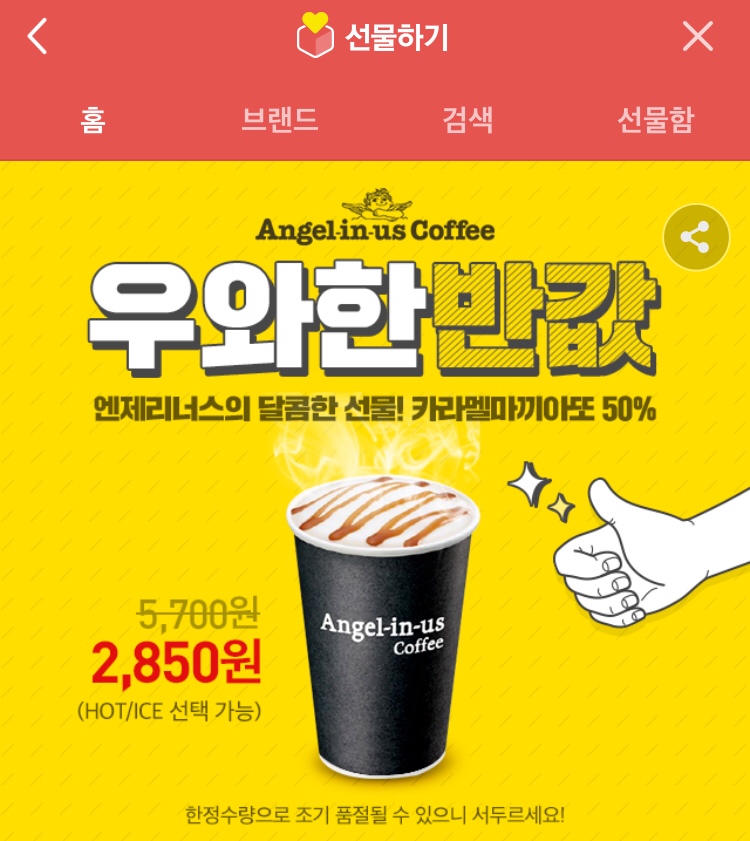Open the 브랜드 tab
Image resolution: width=750 pixels, height=841 pixels.
point(280,120)
